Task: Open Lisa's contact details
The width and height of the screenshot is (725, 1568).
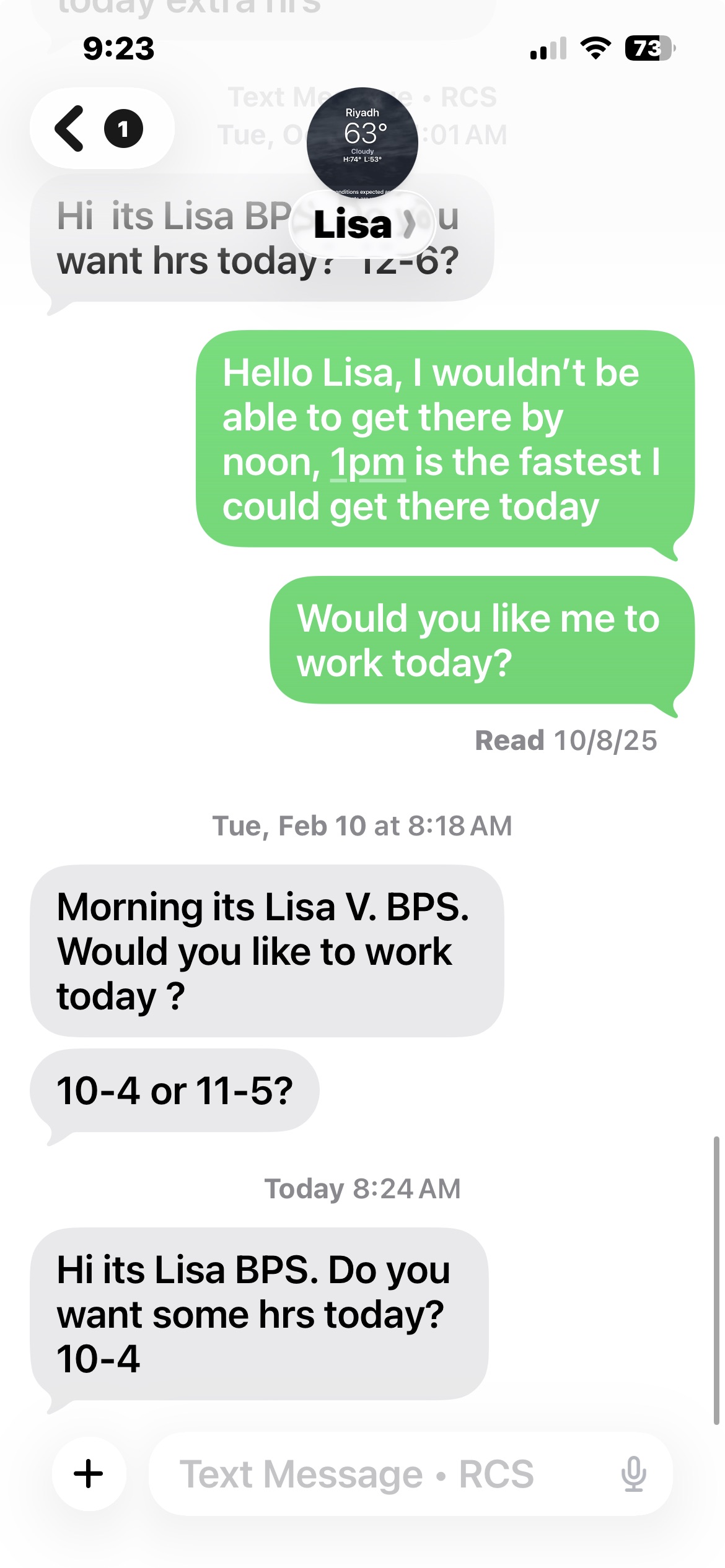Action: (362, 224)
